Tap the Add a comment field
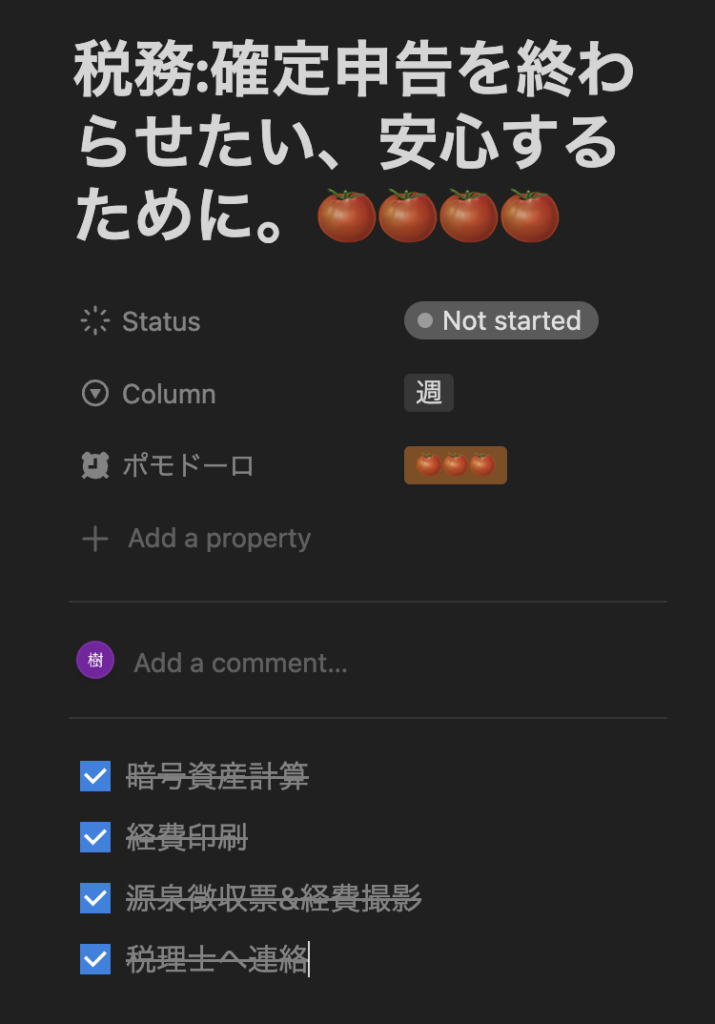 click(x=240, y=662)
